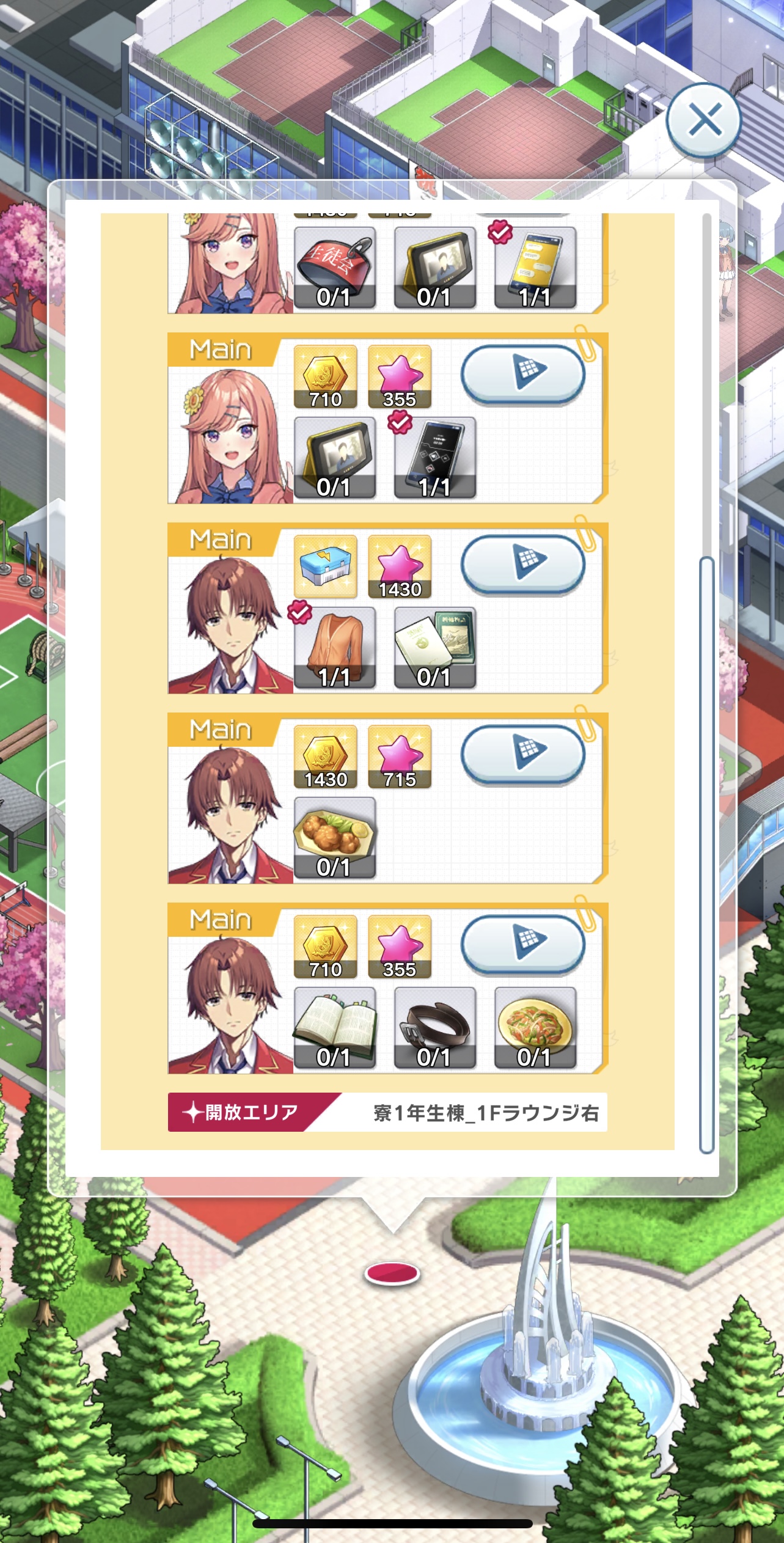The height and width of the screenshot is (1543, 784).
Task: Select the brown belt item 0/1
Action: coord(434,1028)
